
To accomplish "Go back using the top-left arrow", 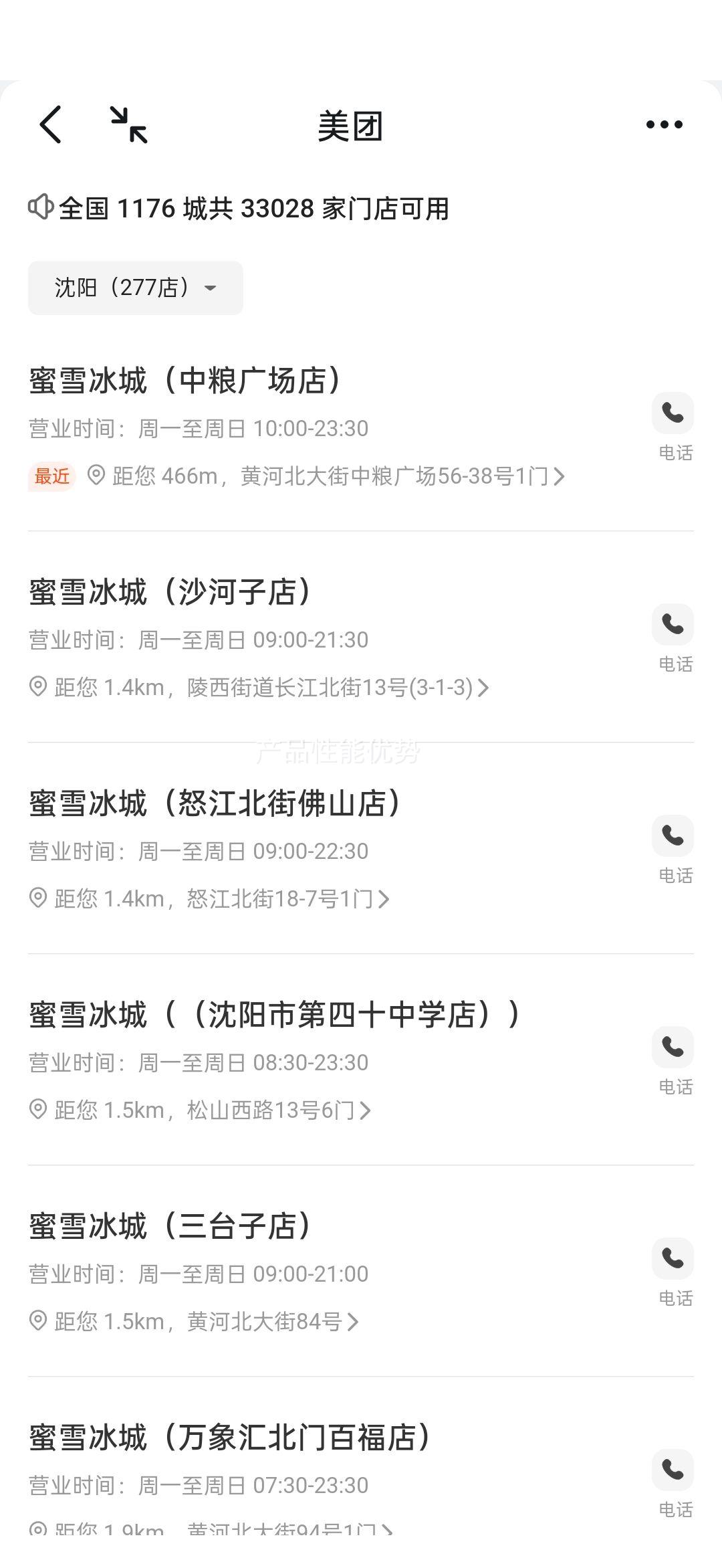I will (x=51, y=124).
